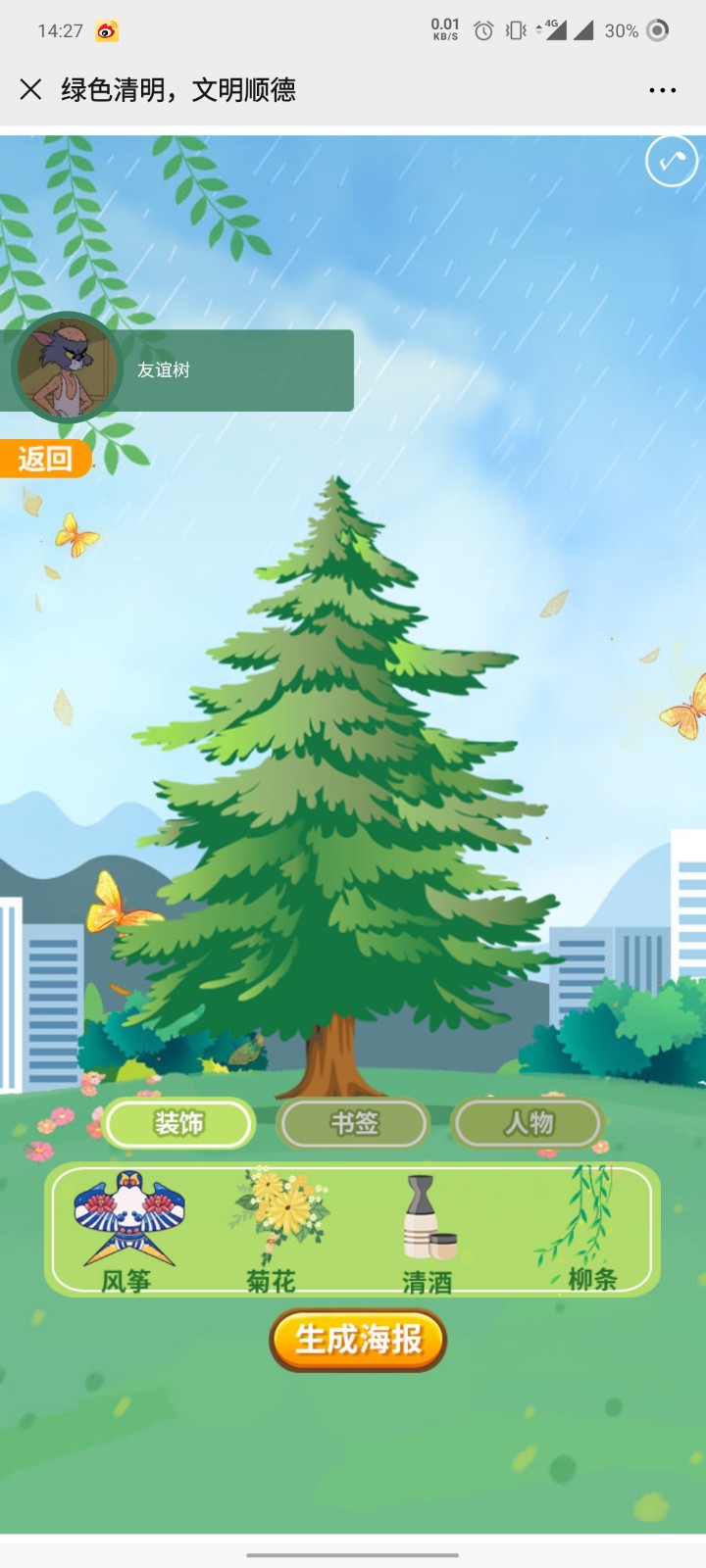Add the 柳条 willow branch decoration
The width and height of the screenshot is (706, 1568).
point(582,1230)
